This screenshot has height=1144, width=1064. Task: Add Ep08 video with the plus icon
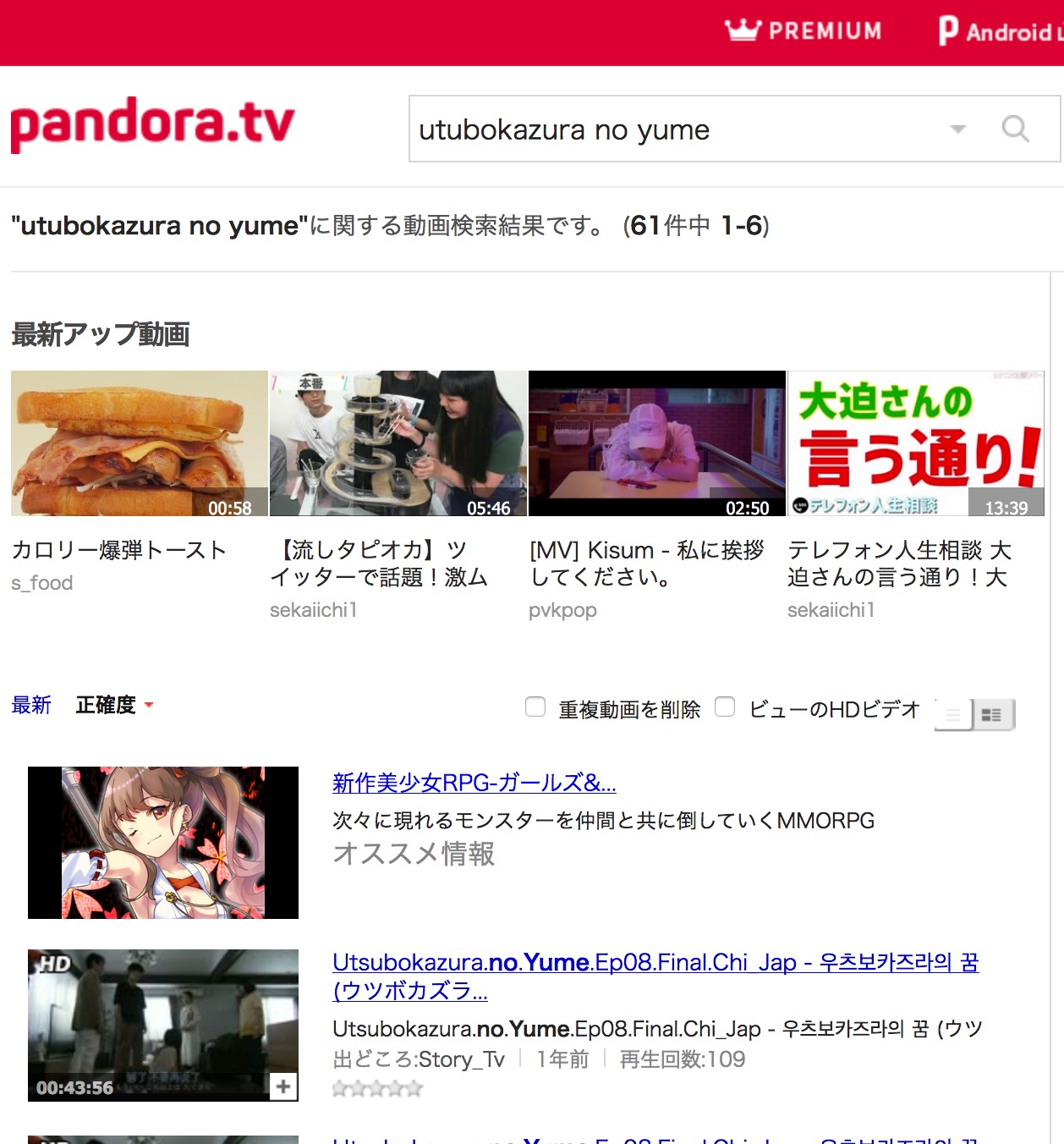click(x=283, y=1086)
